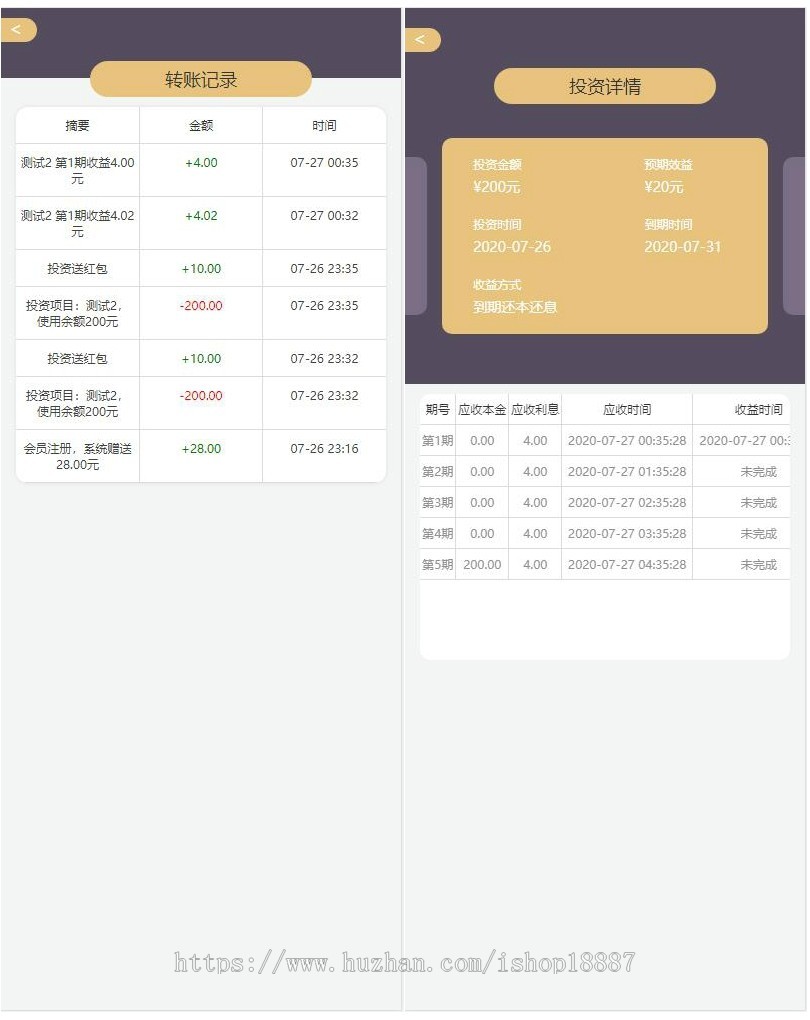This screenshot has width=810, height=1020.
Task: Click the green +28.00 registration bonus amount
Action: (x=200, y=448)
